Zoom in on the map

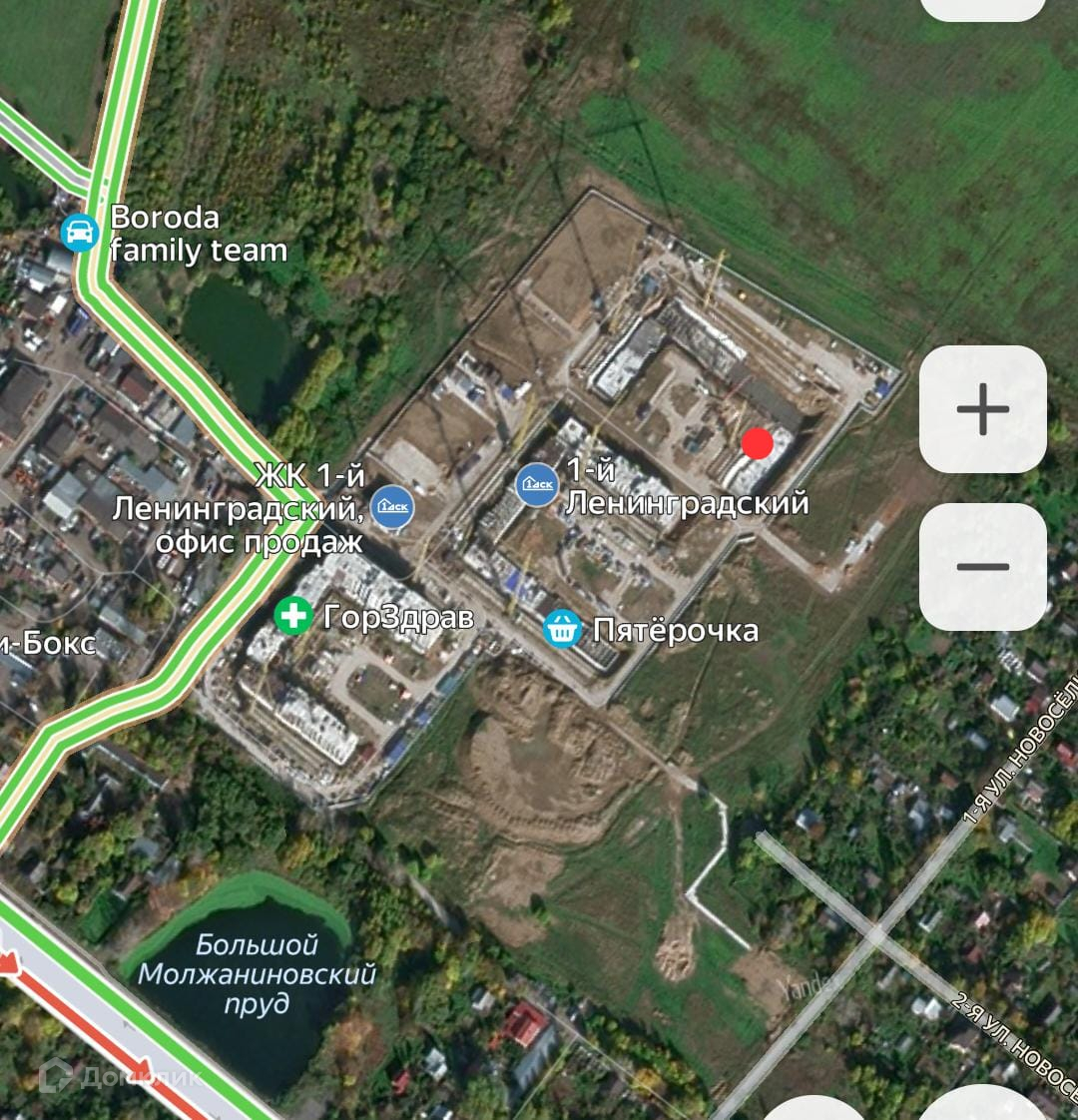coord(982,409)
